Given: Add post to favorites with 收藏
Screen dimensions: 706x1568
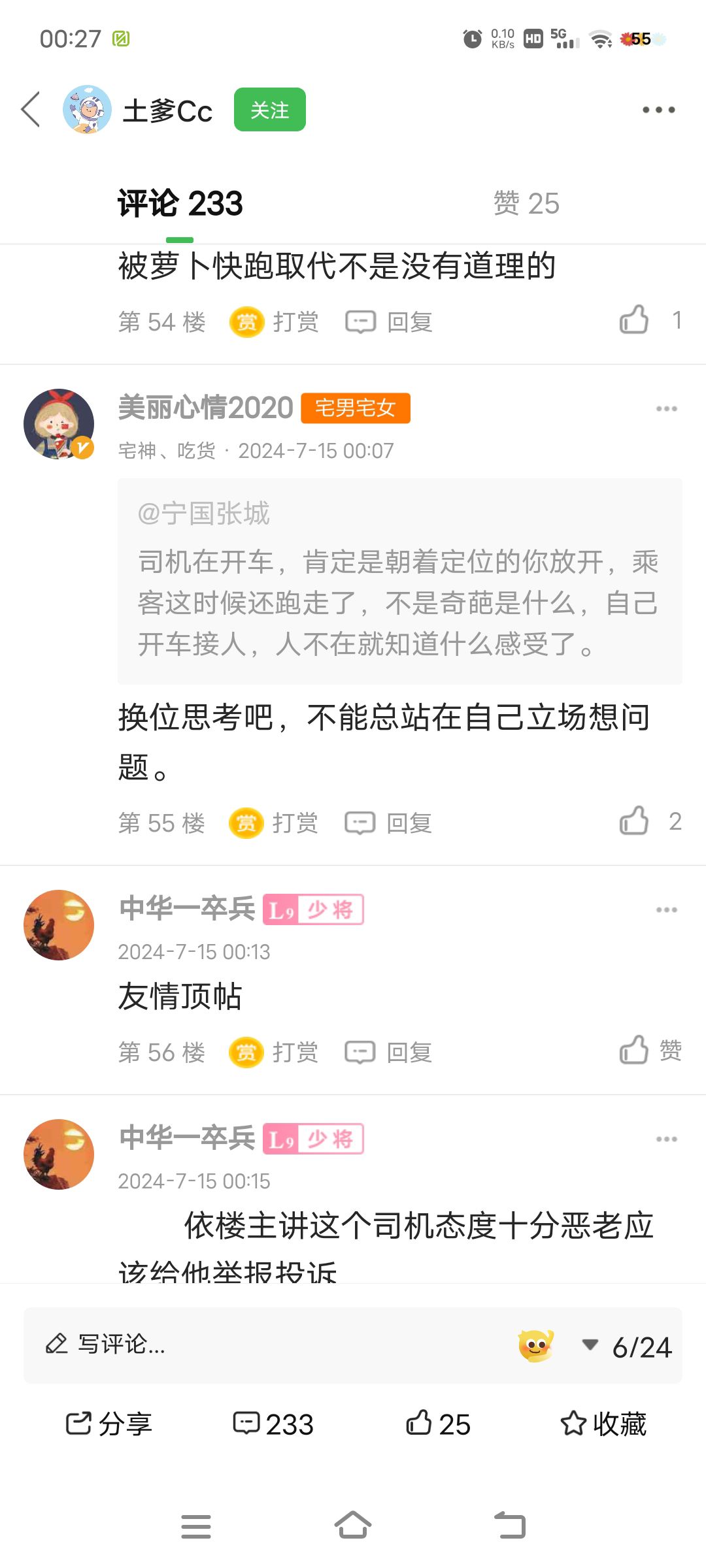Looking at the screenshot, I should [x=603, y=1424].
